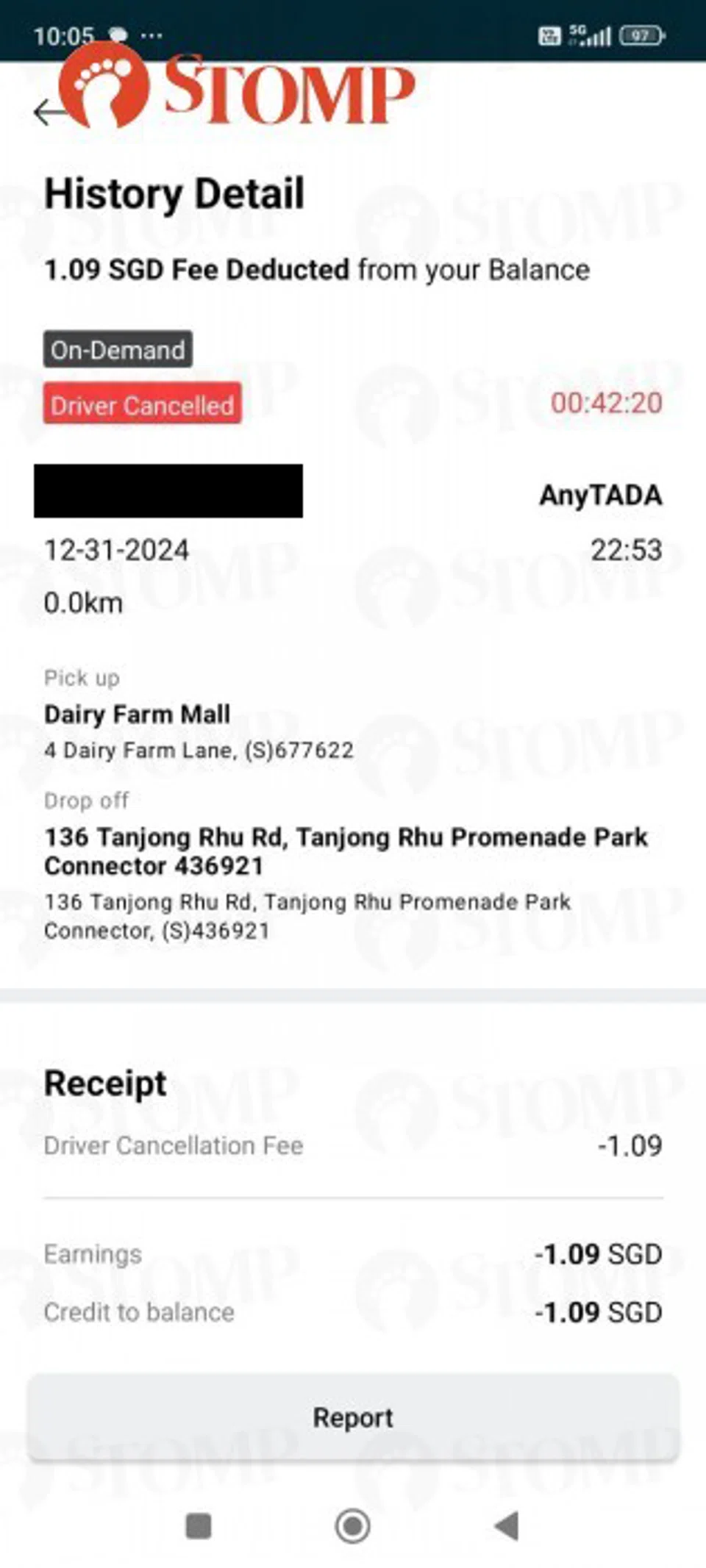This screenshot has height=1568, width=706.
Task: Go to home via system circle button
Action: (x=352, y=1526)
